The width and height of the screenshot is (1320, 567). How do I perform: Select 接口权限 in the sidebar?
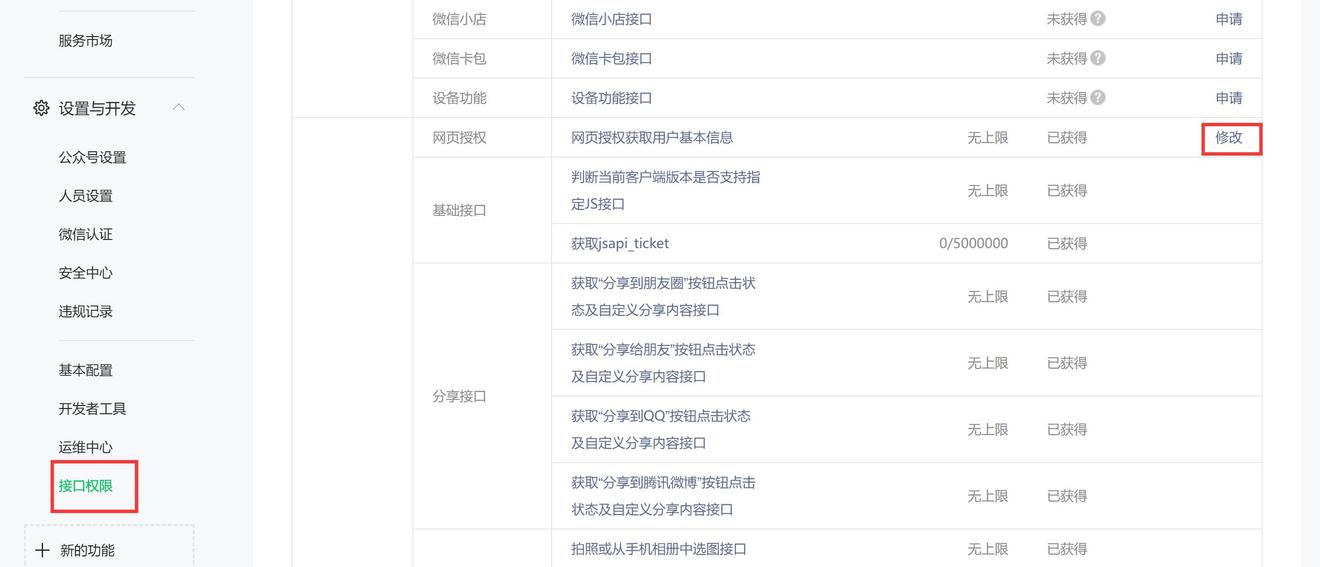(x=85, y=486)
